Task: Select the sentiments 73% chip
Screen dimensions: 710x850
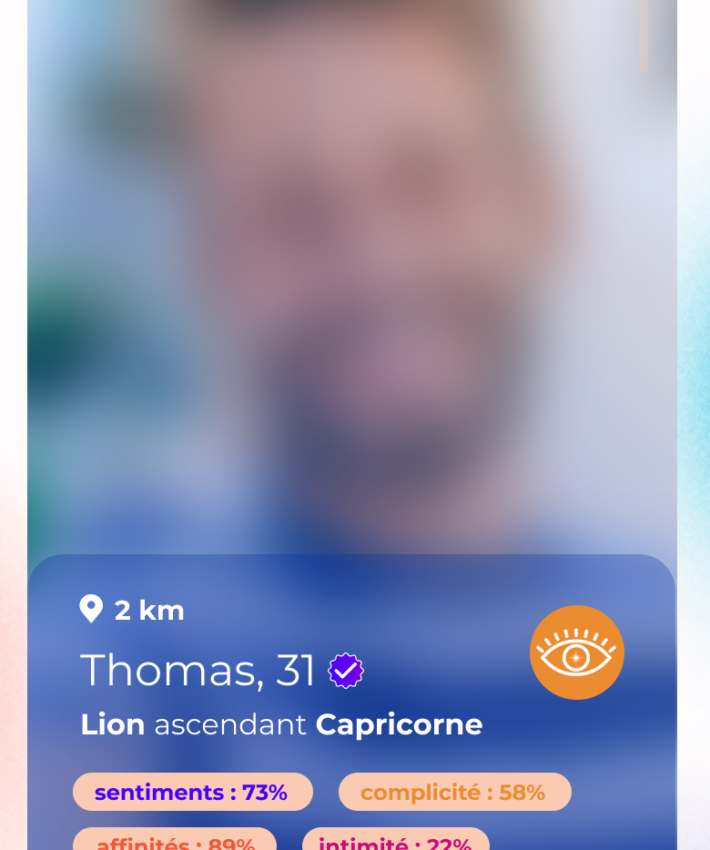Action: pos(192,792)
